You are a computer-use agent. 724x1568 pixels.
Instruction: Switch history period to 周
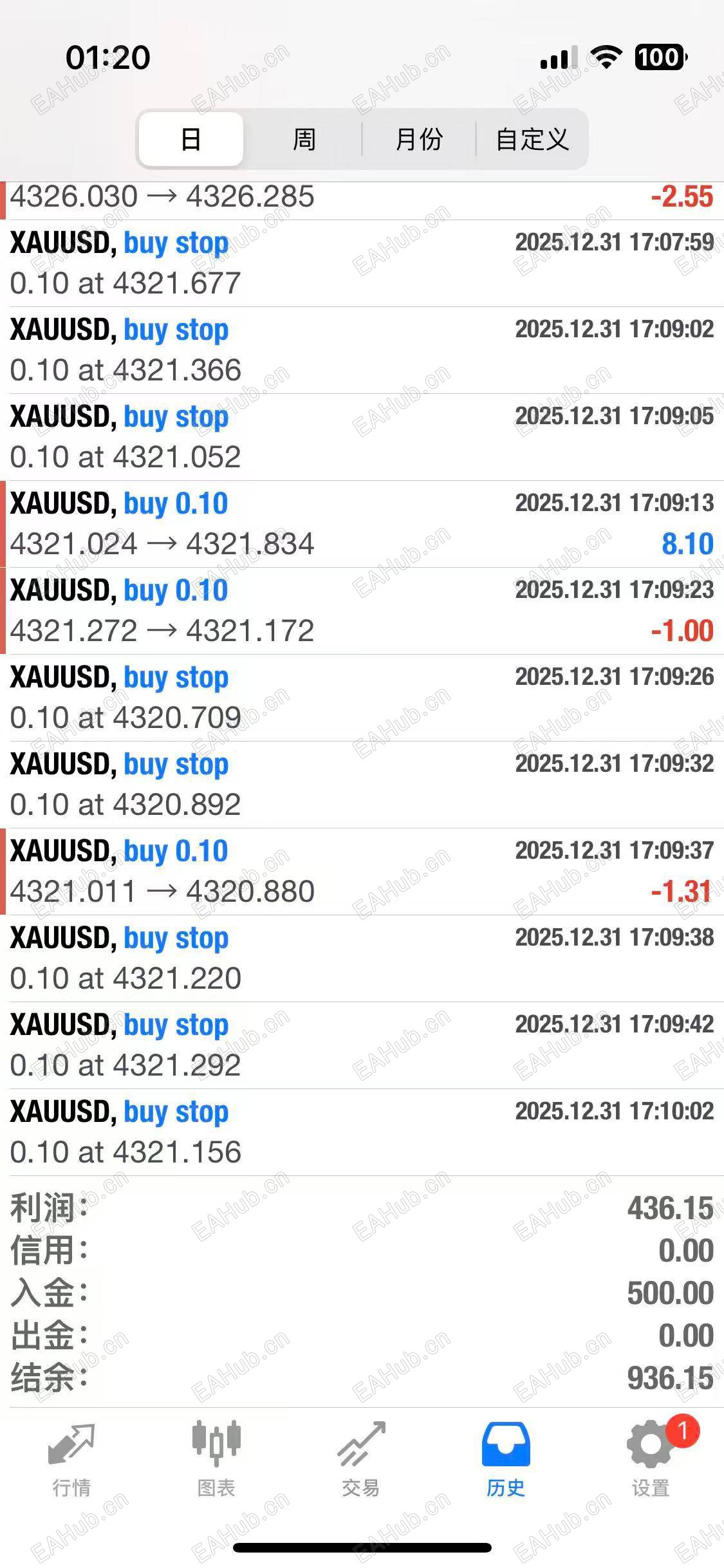click(304, 139)
